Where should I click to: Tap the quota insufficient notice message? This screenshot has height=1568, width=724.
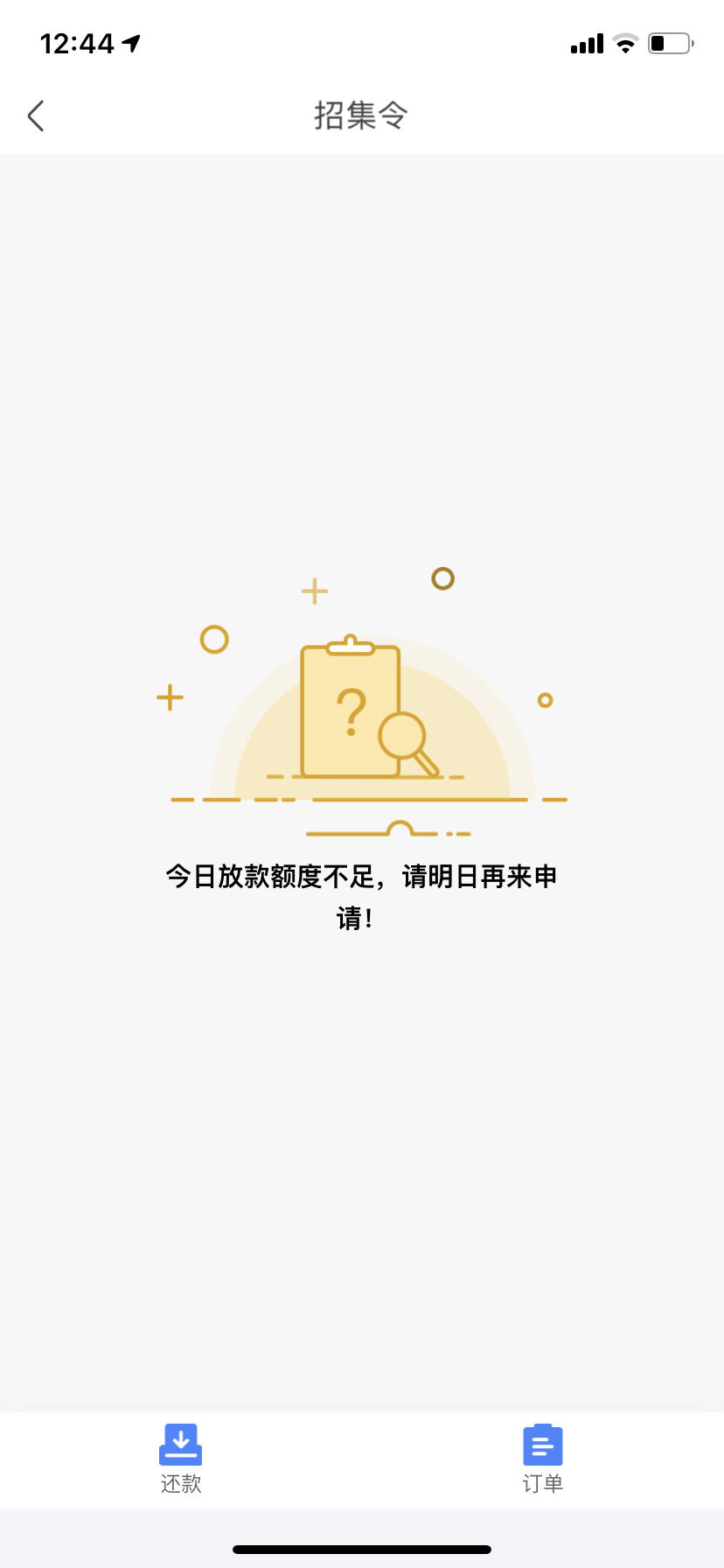point(361,894)
